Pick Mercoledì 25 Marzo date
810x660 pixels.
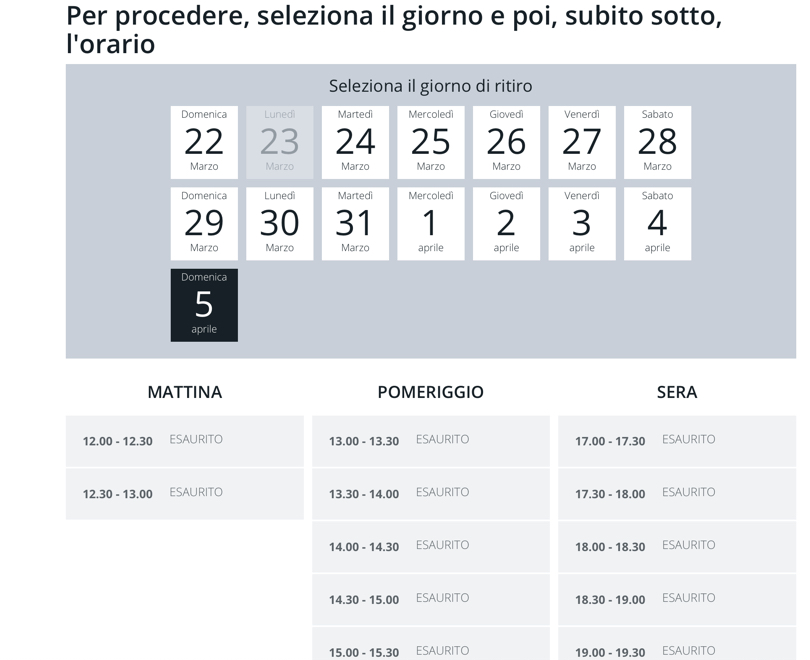pyautogui.click(x=430, y=142)
